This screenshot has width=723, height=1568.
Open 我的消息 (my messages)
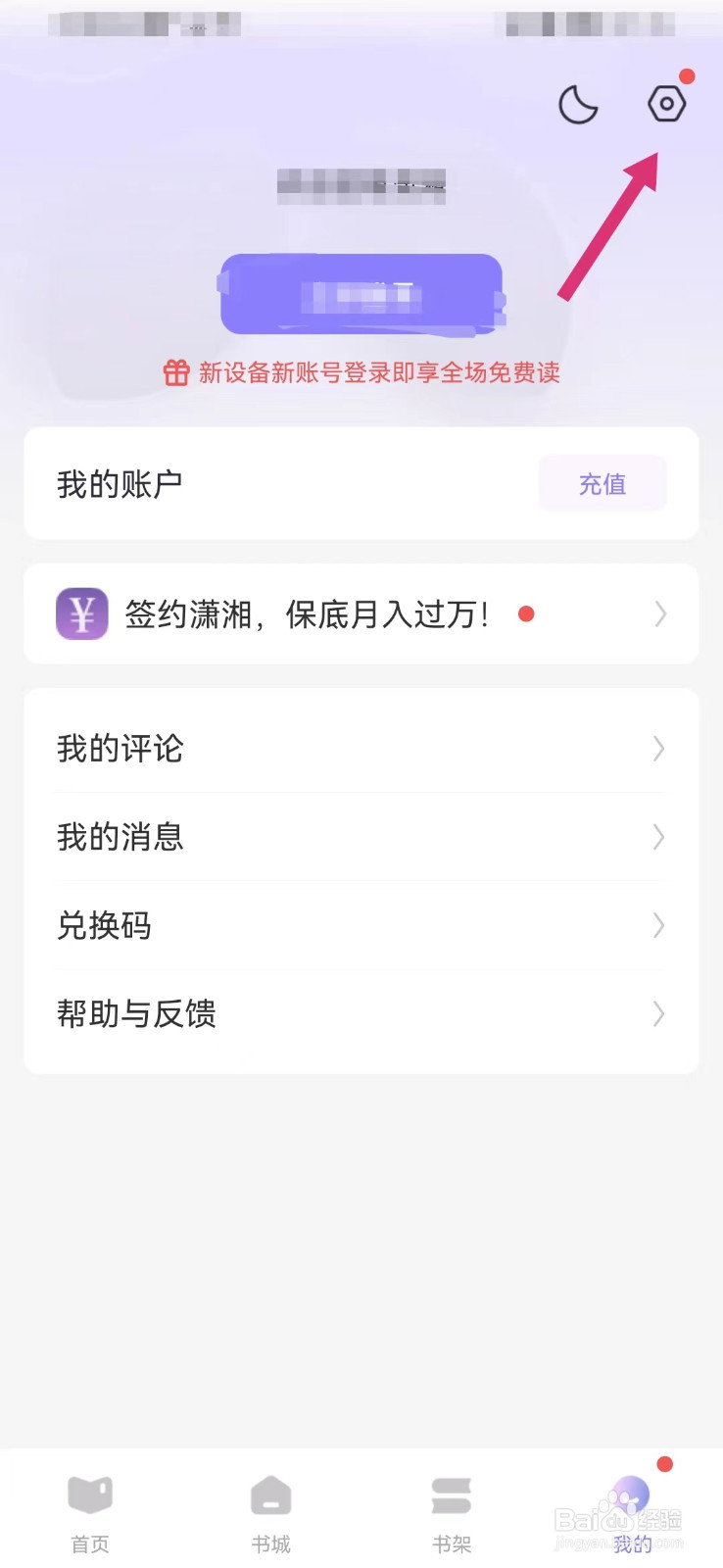click(x=361, y=837)
